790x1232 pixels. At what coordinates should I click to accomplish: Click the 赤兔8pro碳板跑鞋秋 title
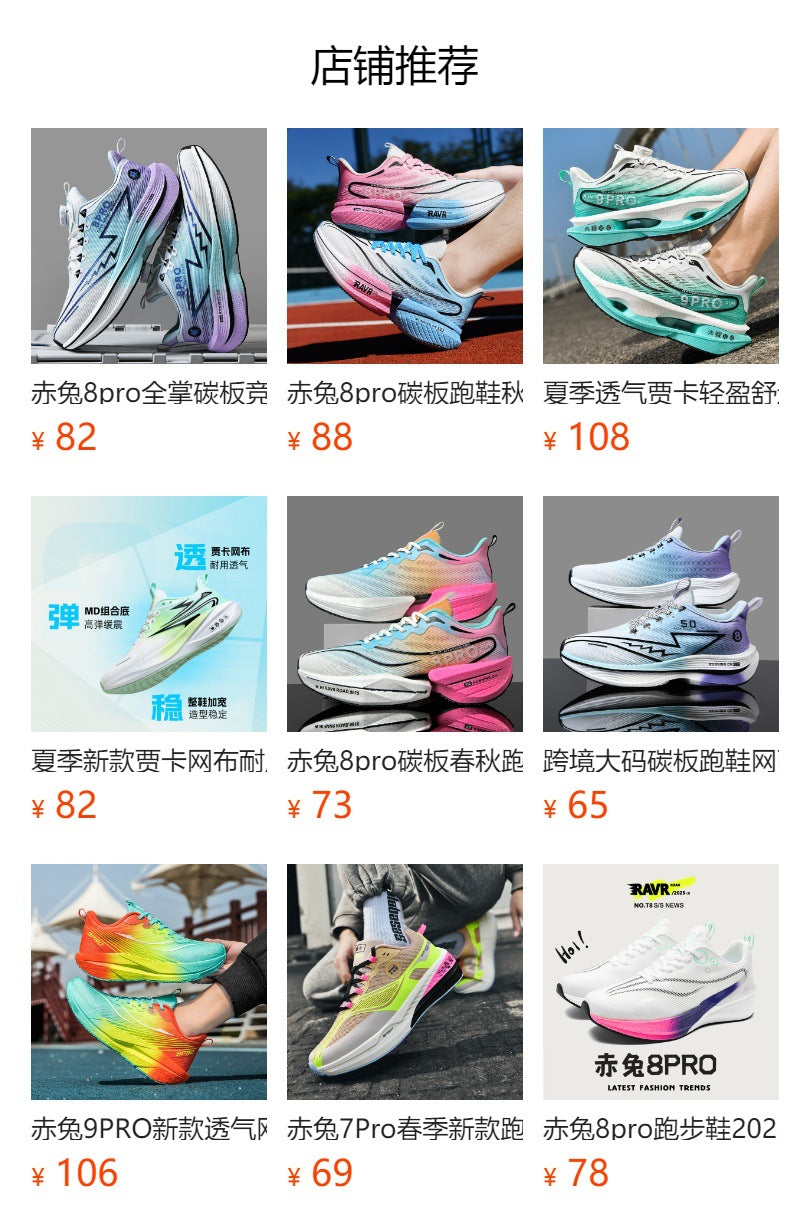click(405, 393)
